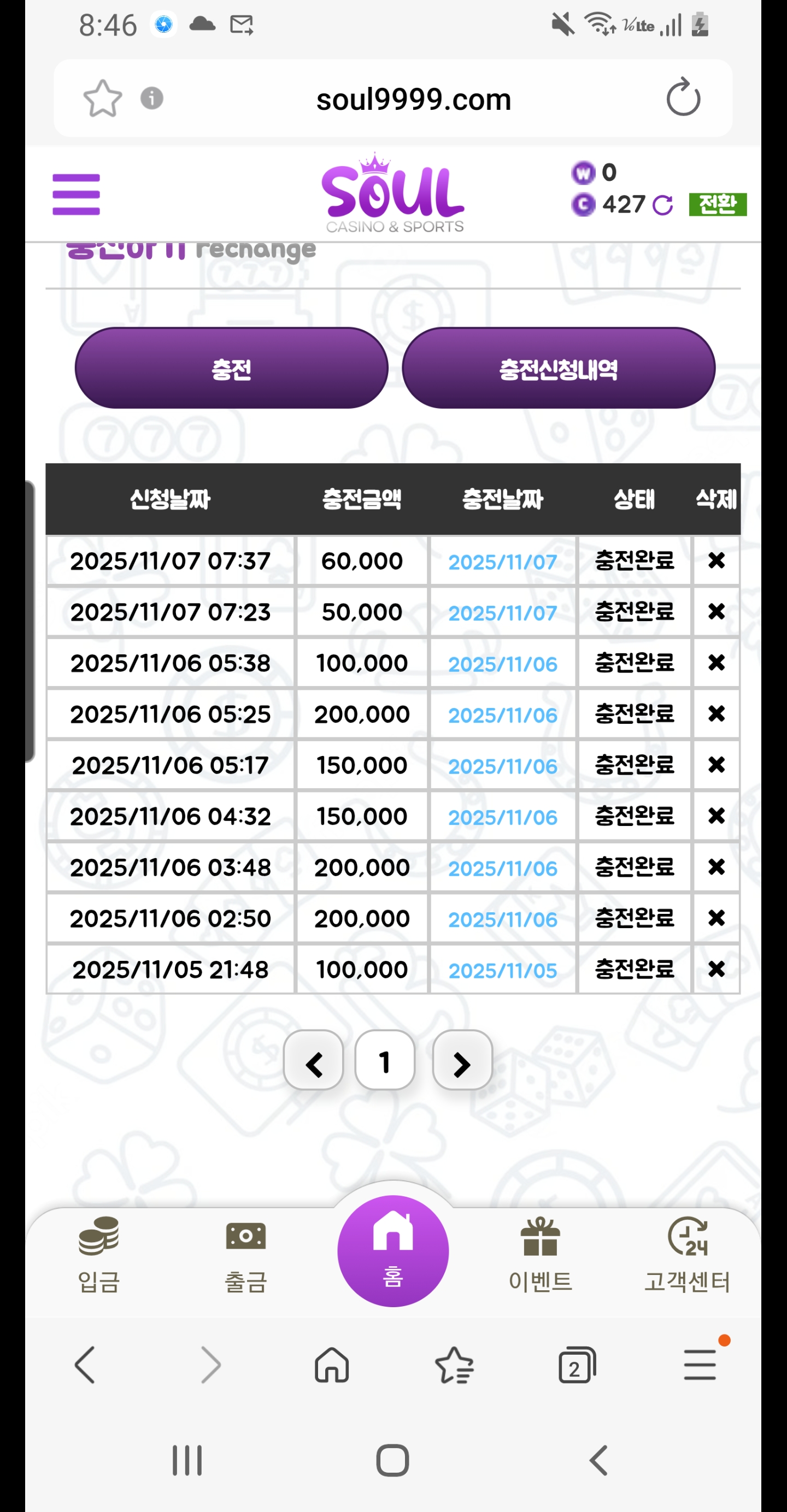Go to the next page arrow
The height and width of the screenshot is (1512, 787).
point(462,1064)
